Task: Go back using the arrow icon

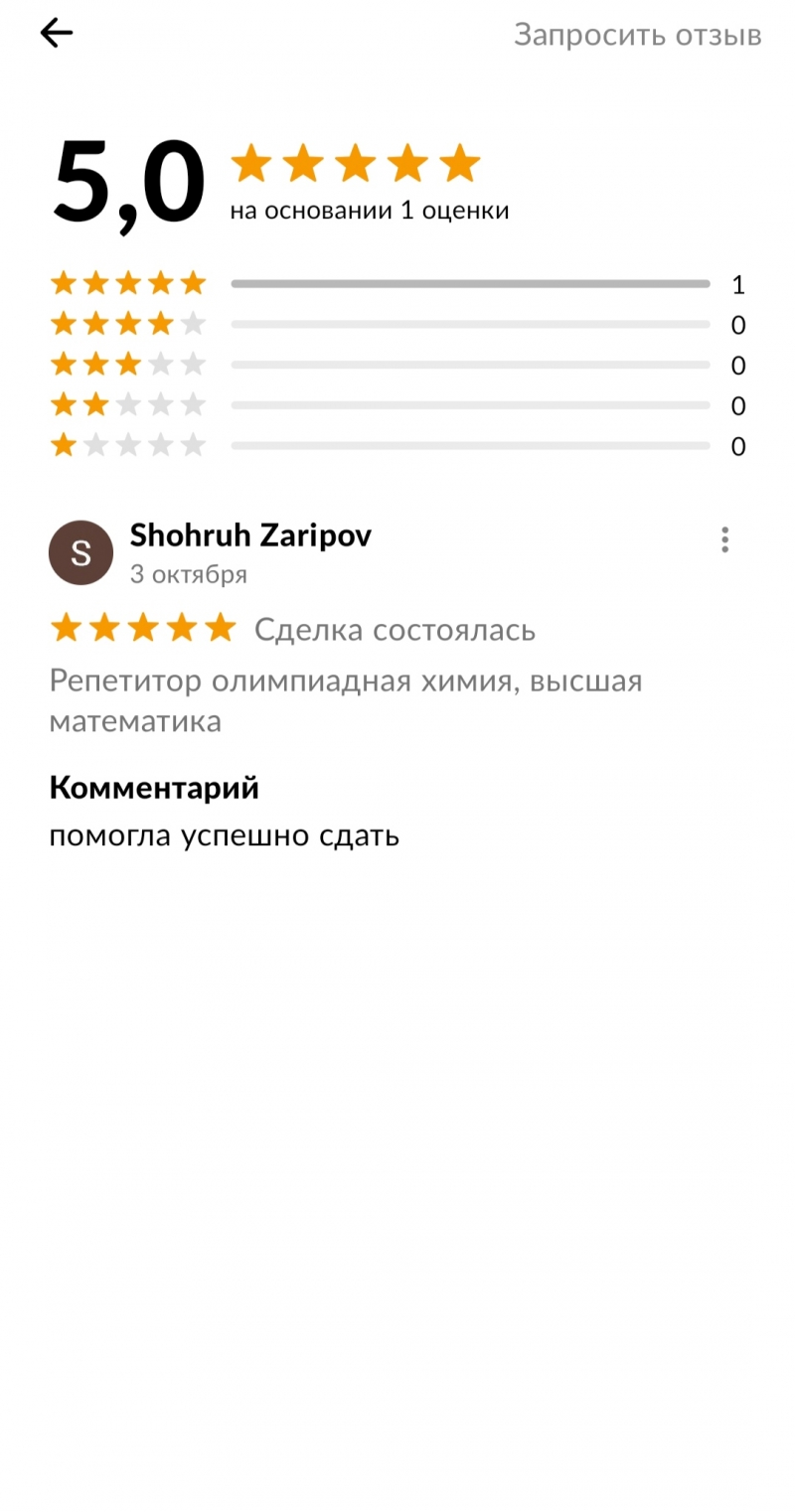Action: tap(56, 34)
